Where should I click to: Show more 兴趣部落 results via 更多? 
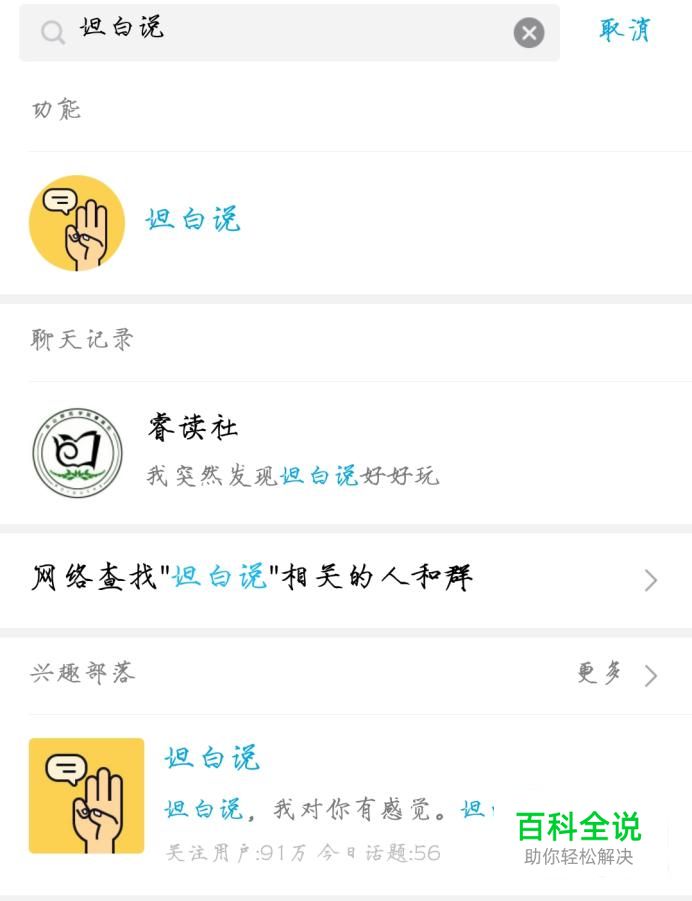[616, 674]
